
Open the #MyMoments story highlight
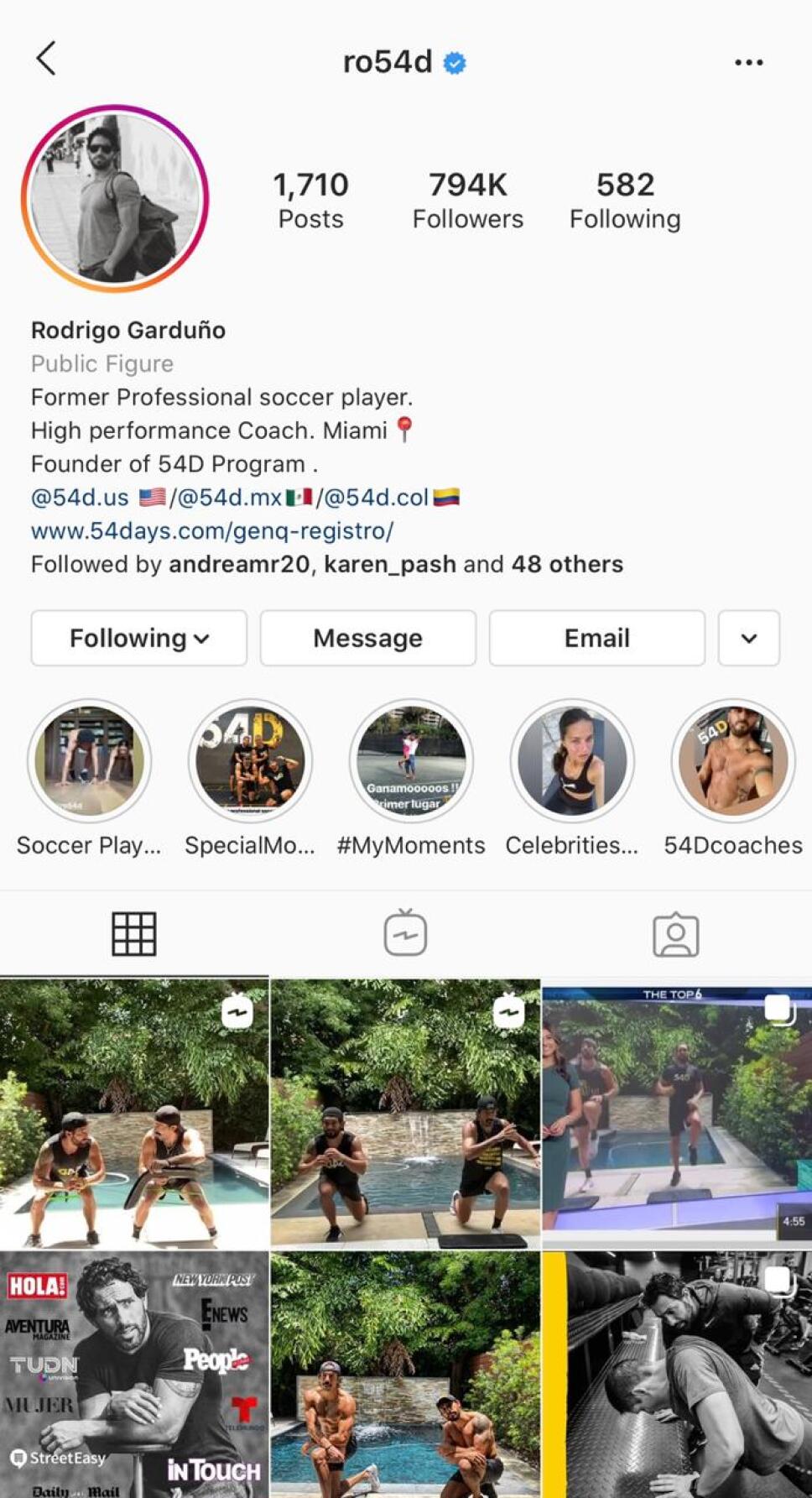point(411,761)
